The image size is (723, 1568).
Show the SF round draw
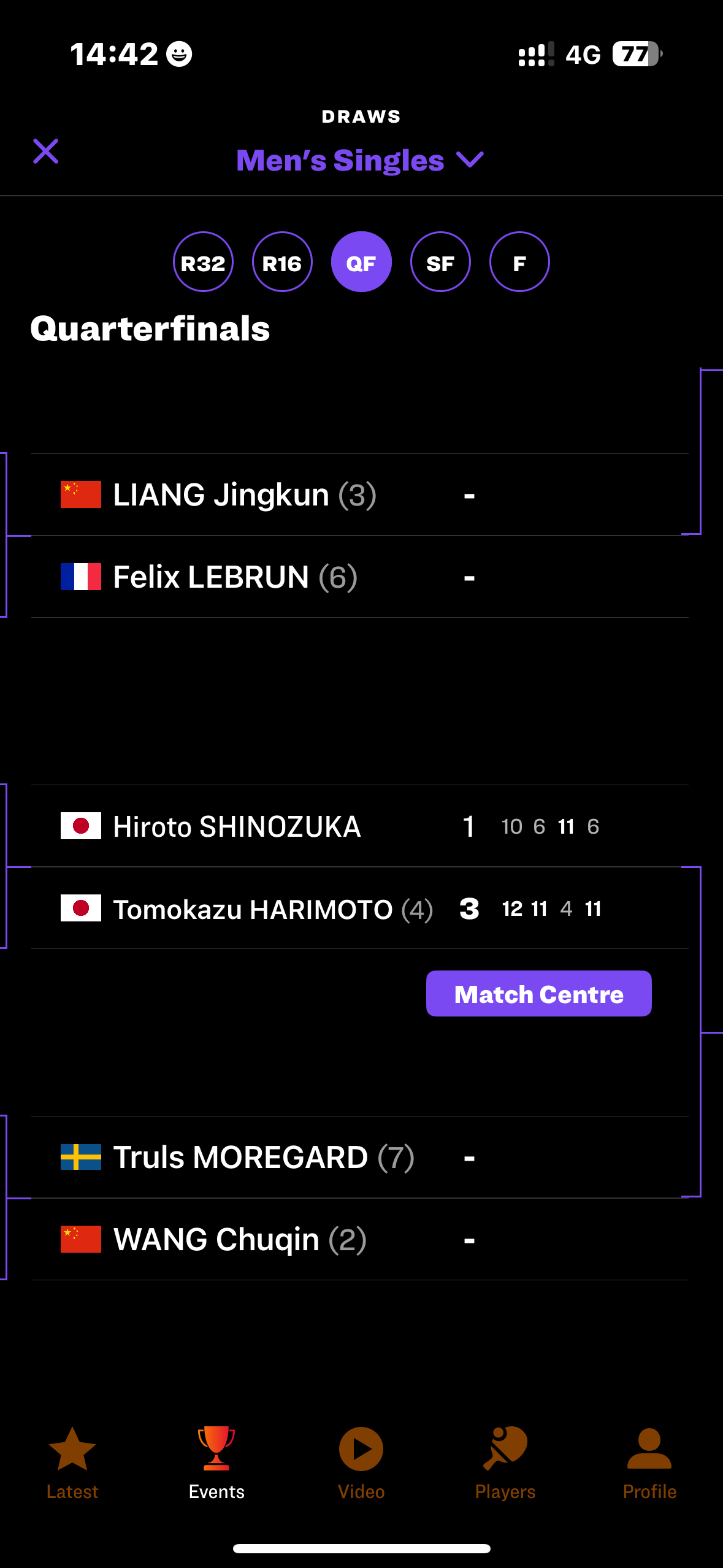click(440, 262)
